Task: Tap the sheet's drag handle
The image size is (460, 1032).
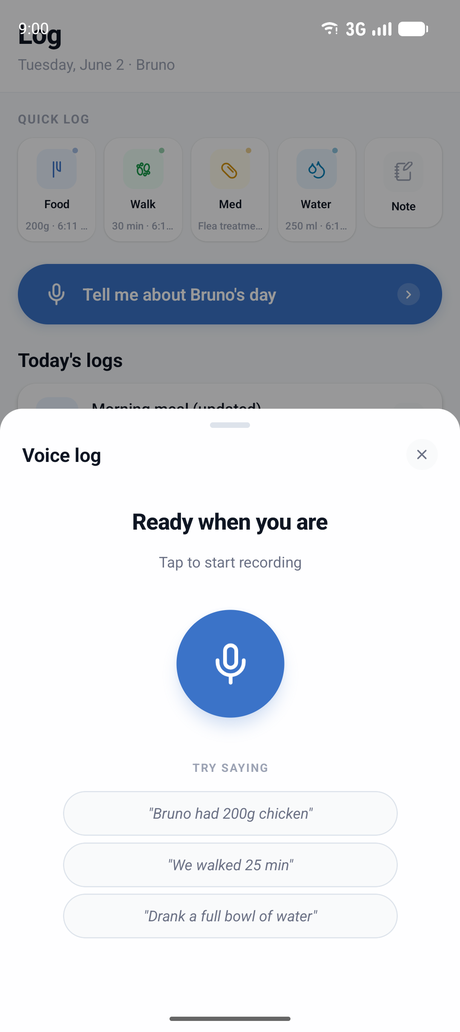Action: pyautogui.click(x=230, y=425)
